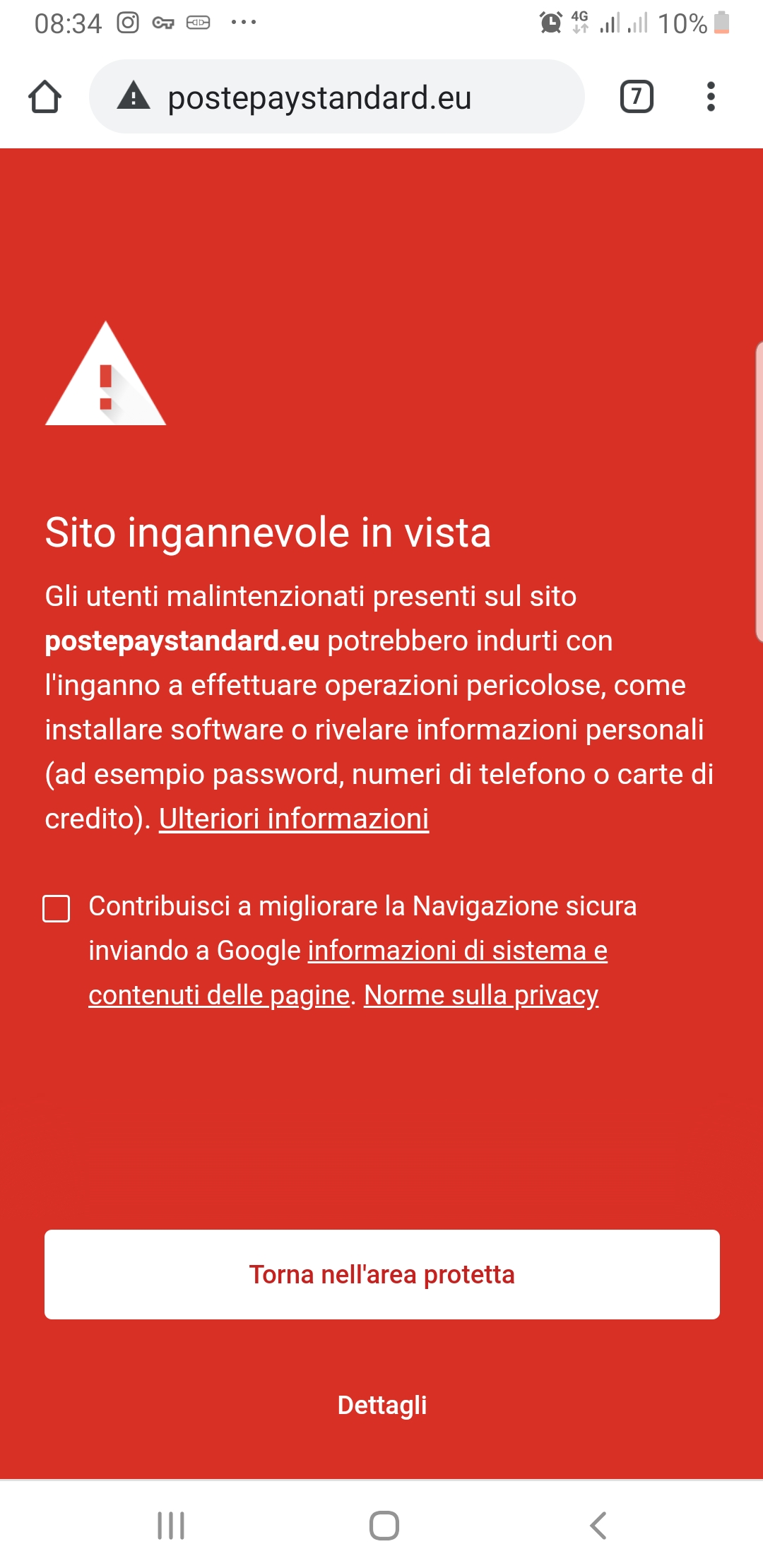
Task: Open the Norme sulla privacy link
Action: click(x=481, y=995)
